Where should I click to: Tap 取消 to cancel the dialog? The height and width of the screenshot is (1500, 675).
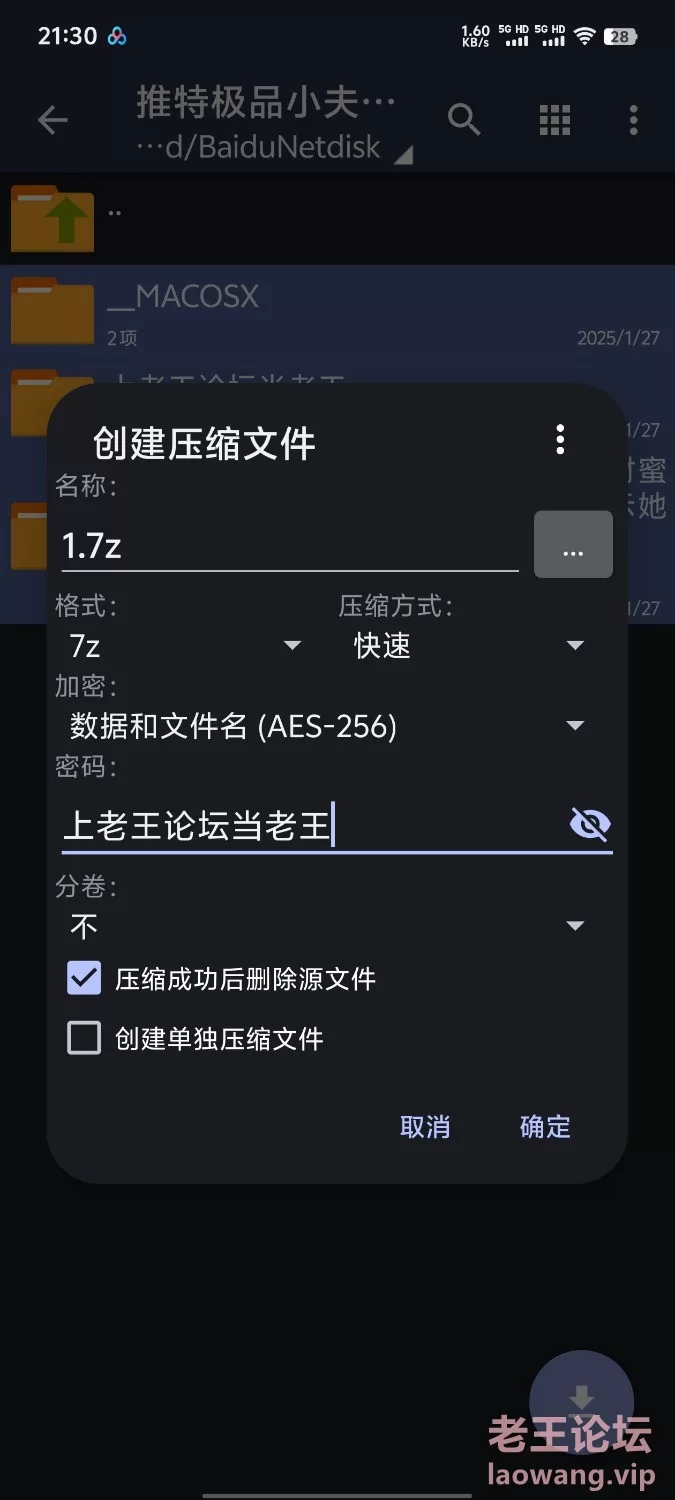[425, 1127]
